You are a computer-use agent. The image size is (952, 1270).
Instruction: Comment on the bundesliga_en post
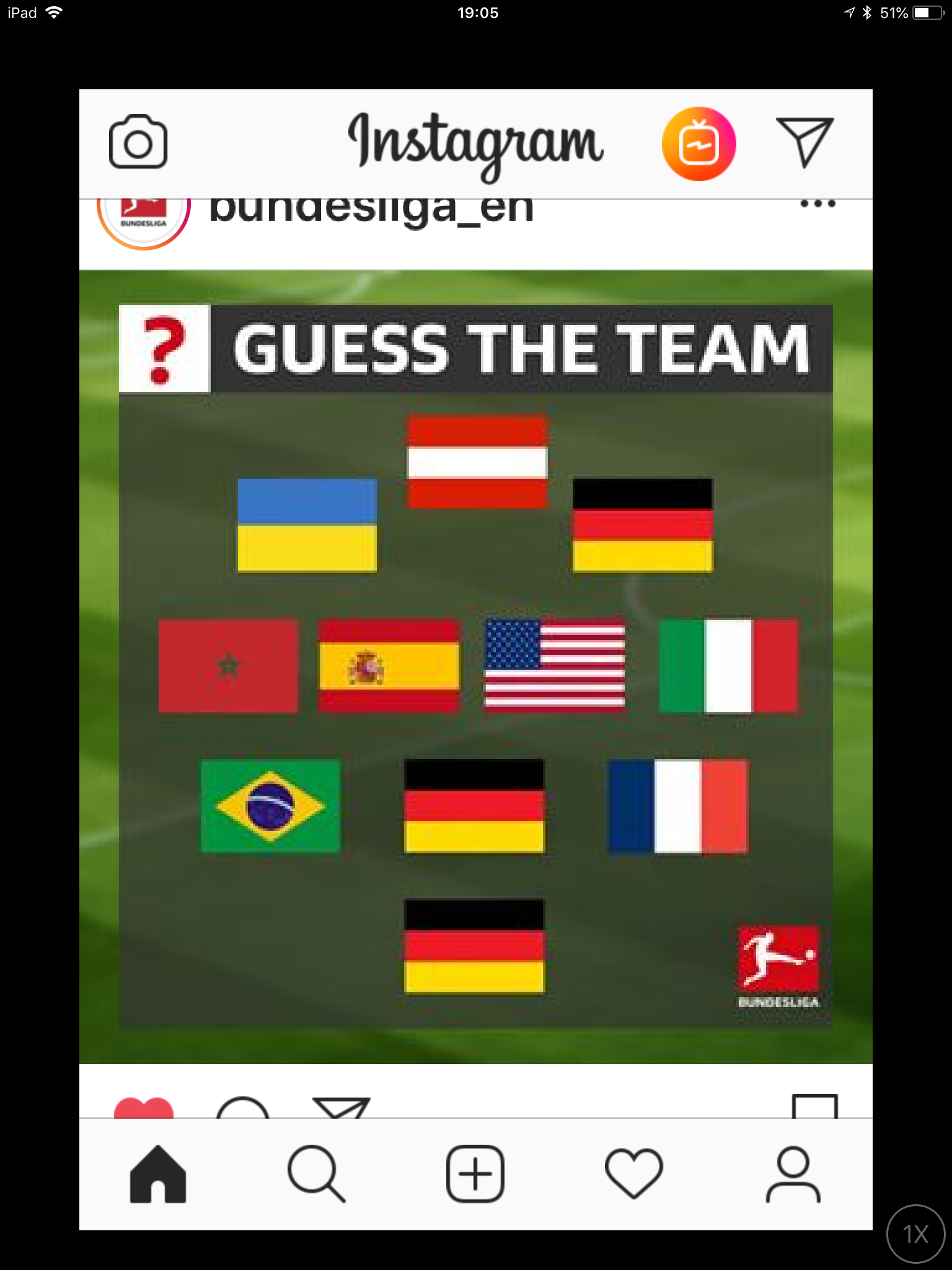pyautogui.click(x=242, y=1108)
